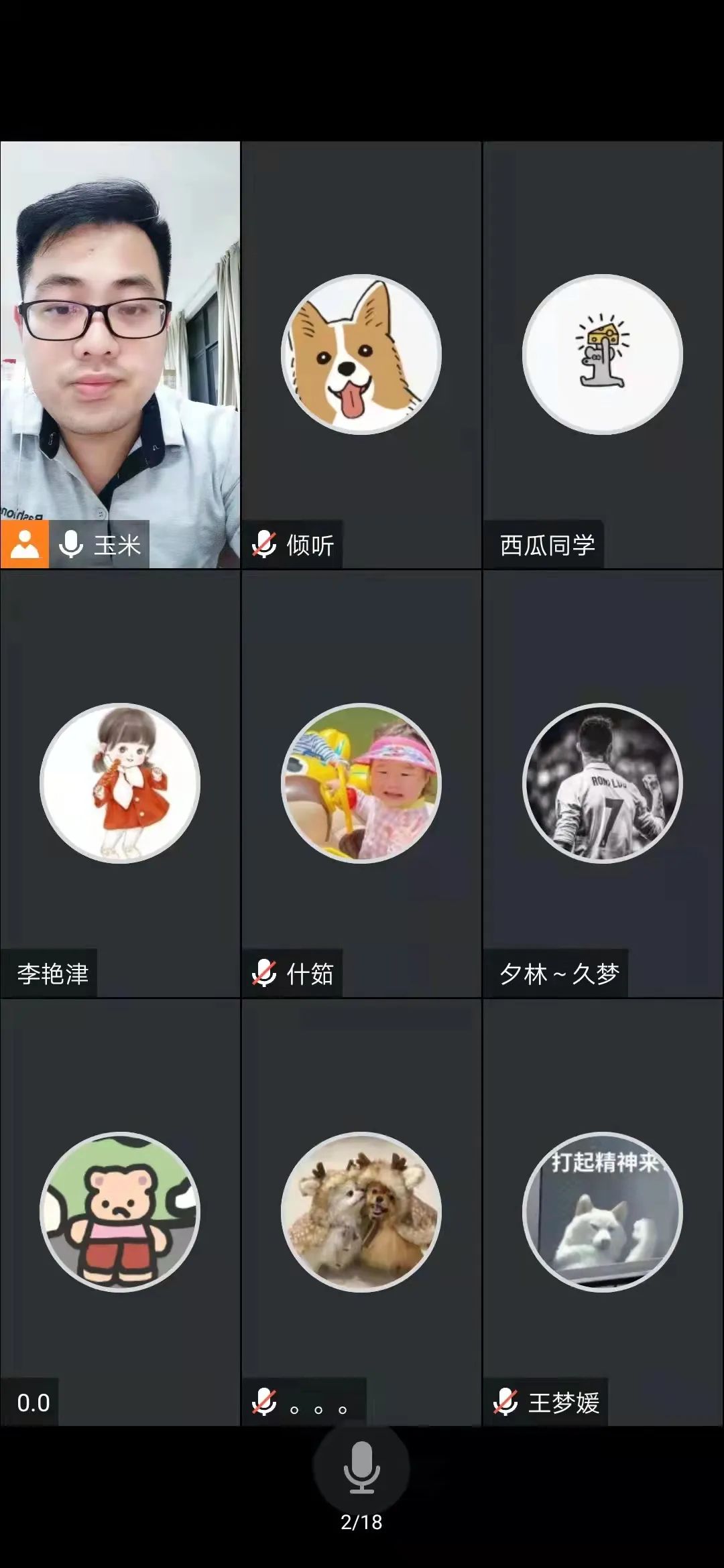Open 李艳津's participant tile
Image resolution: width=724 pixels, height=1568 pixels.
pyautogui.click(x=121, y=783)
